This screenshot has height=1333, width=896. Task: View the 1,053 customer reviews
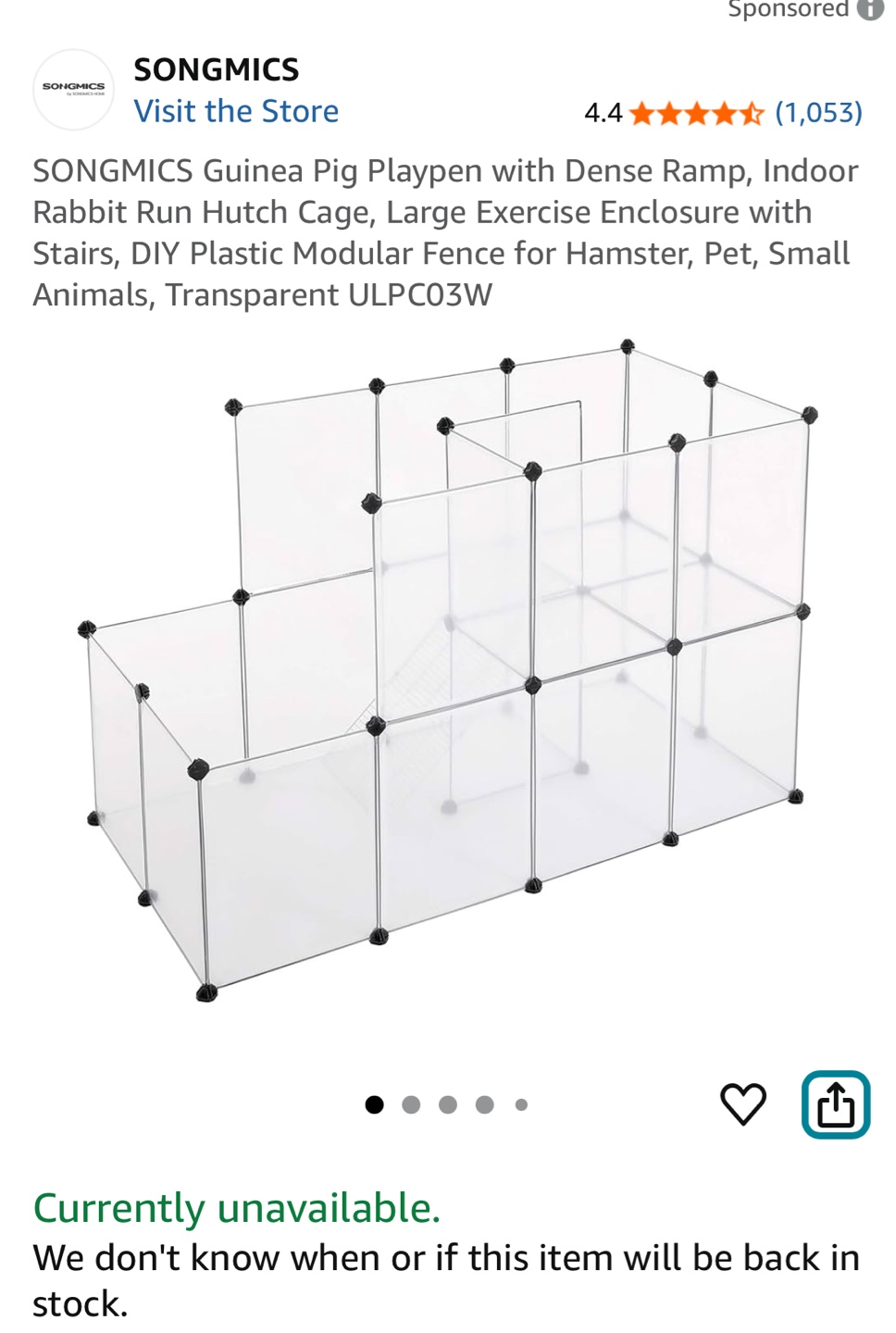point(818,113)
